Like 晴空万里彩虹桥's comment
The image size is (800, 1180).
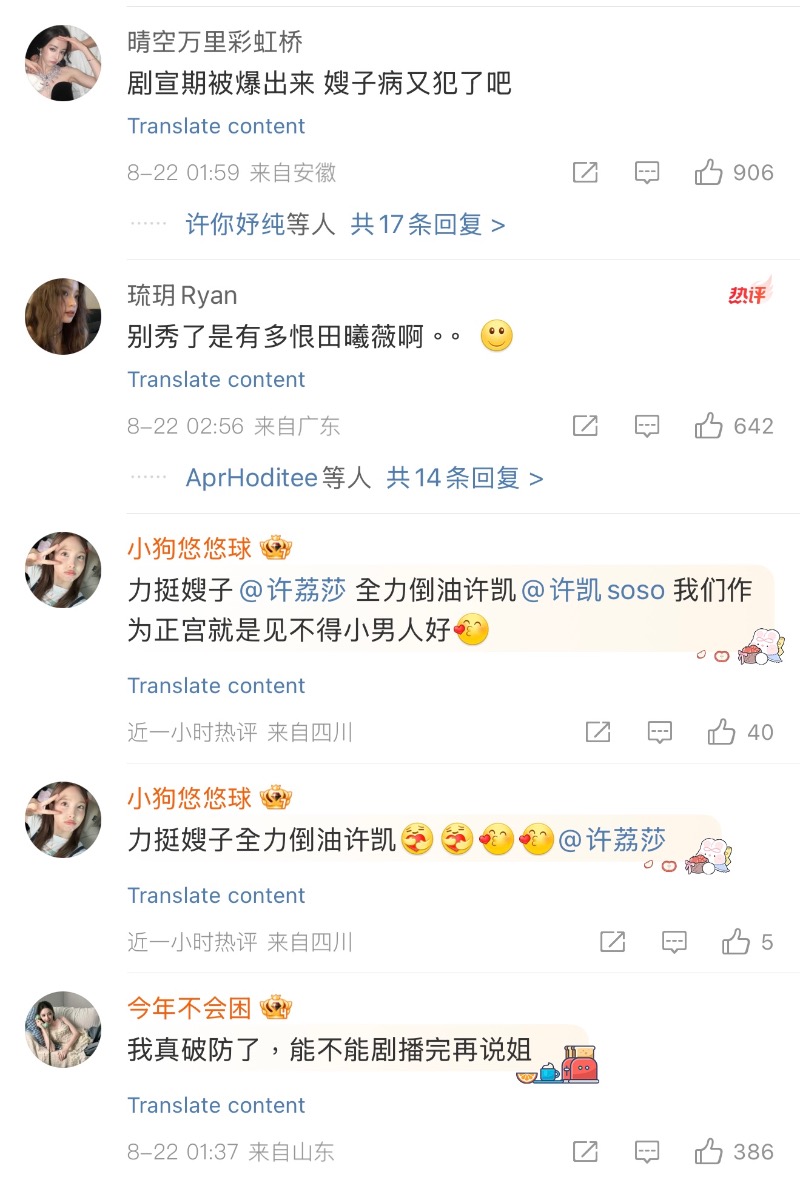pos(709,173)
